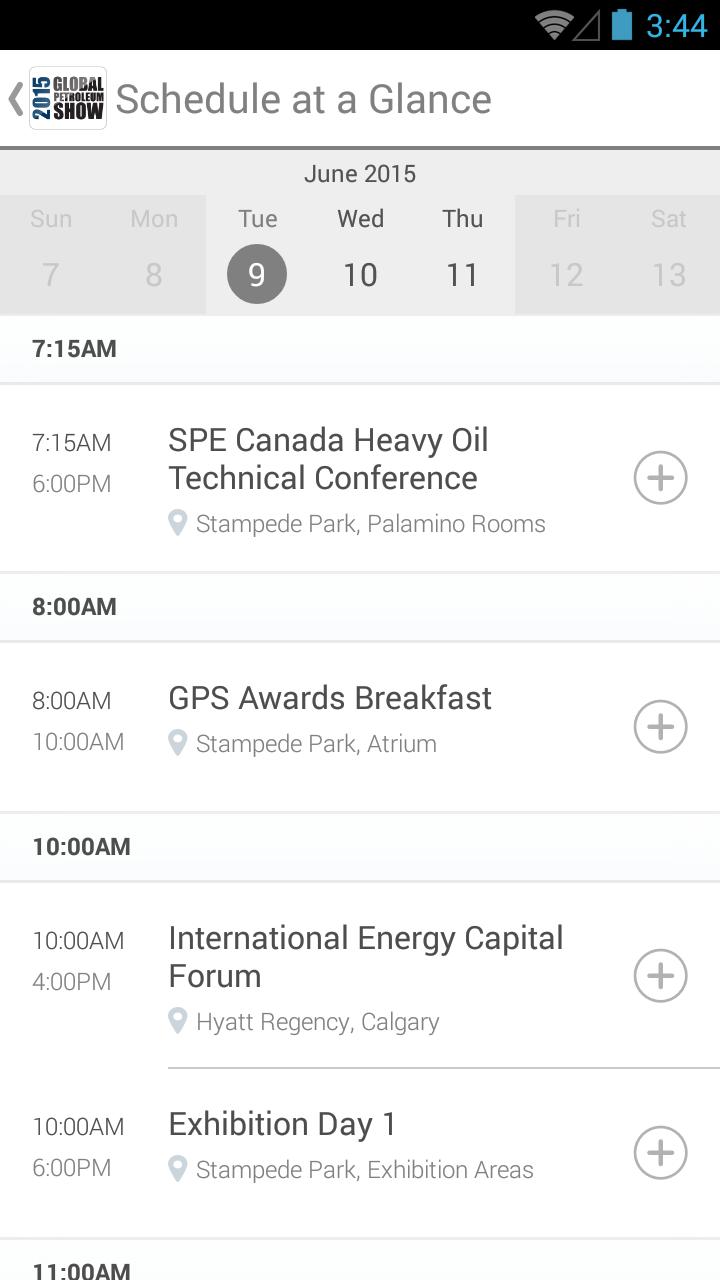Image resolution: width=720 pixels, height=1280 pixels.
Task: Open SPE Canada Heavy Oil Technical Conference details
Action: click(x=328, y=459)
